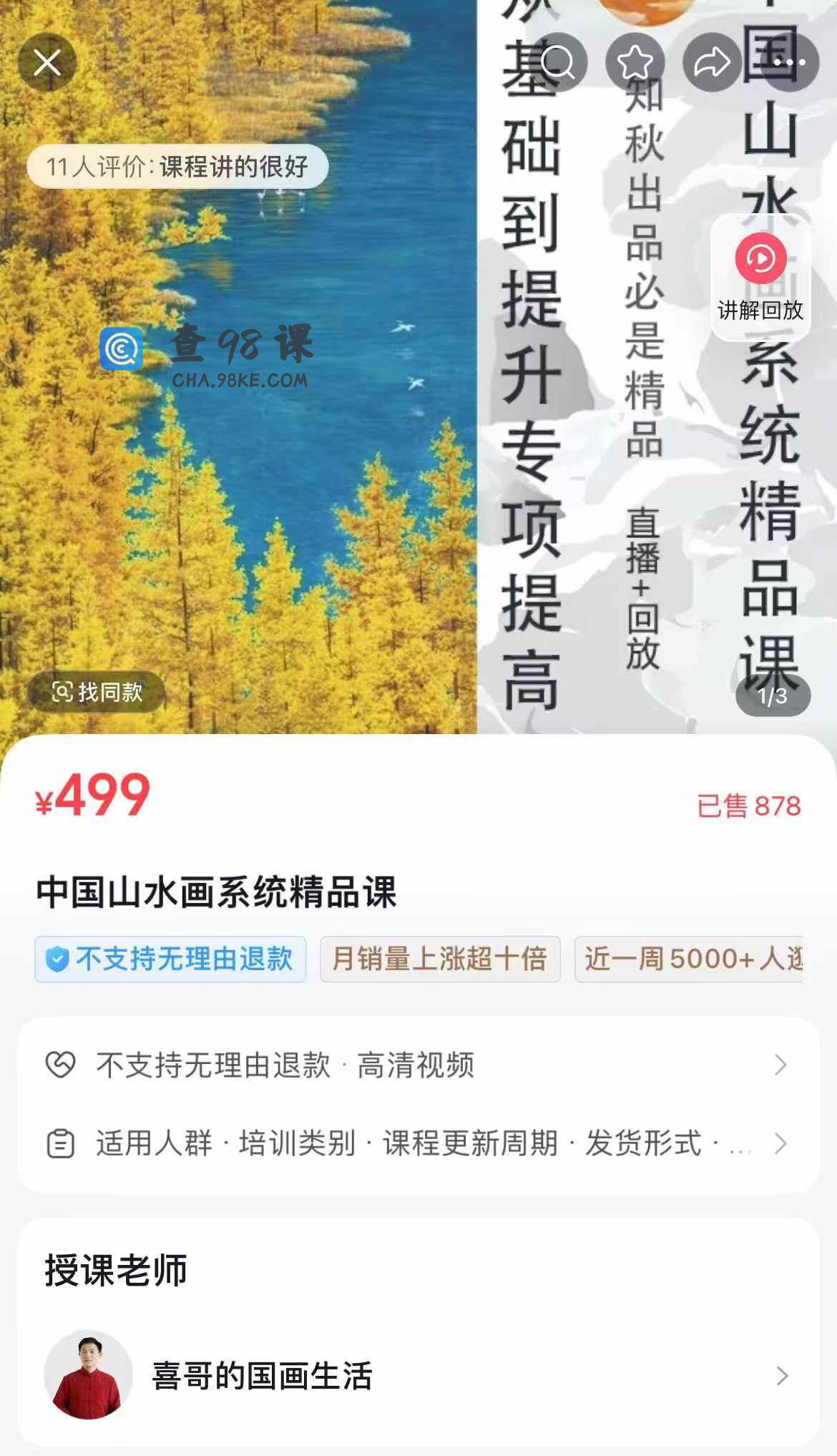The height and width of the screenshot is (1456, 837).
Task: Open the three-dot overflow menu
Action: point(789,63)
